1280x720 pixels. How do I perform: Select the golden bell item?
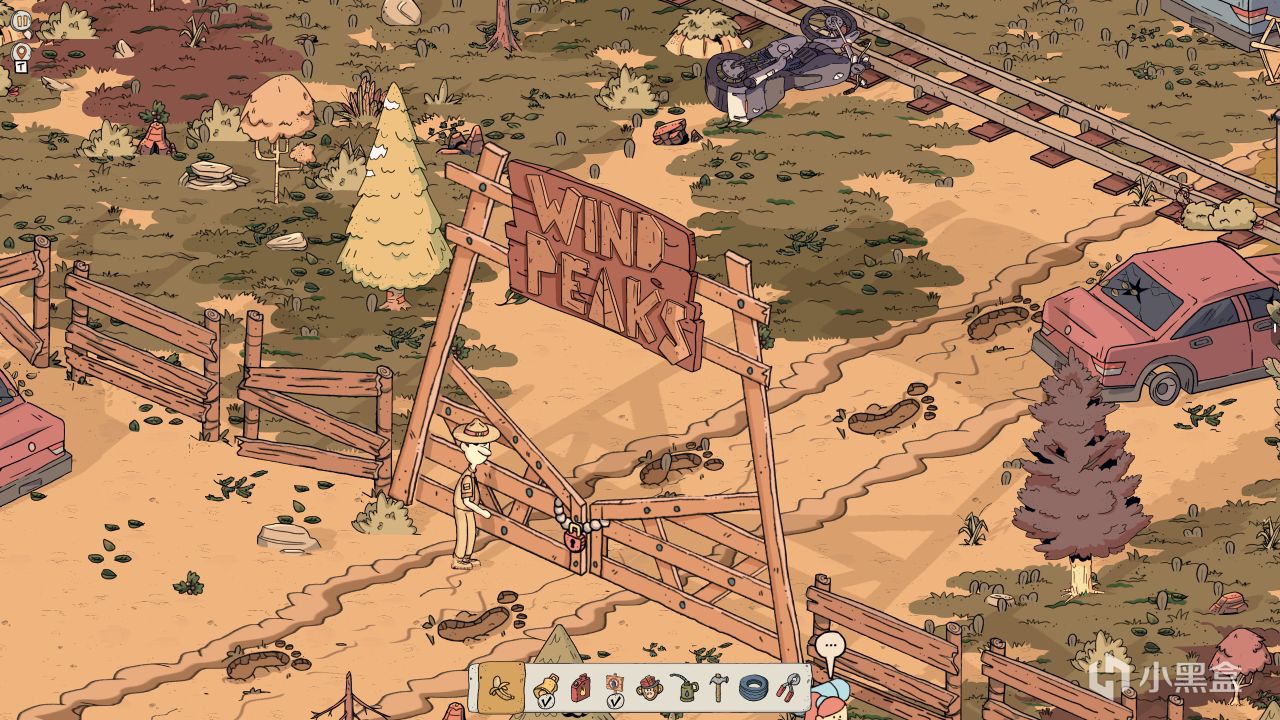click(x=546, y=688)
